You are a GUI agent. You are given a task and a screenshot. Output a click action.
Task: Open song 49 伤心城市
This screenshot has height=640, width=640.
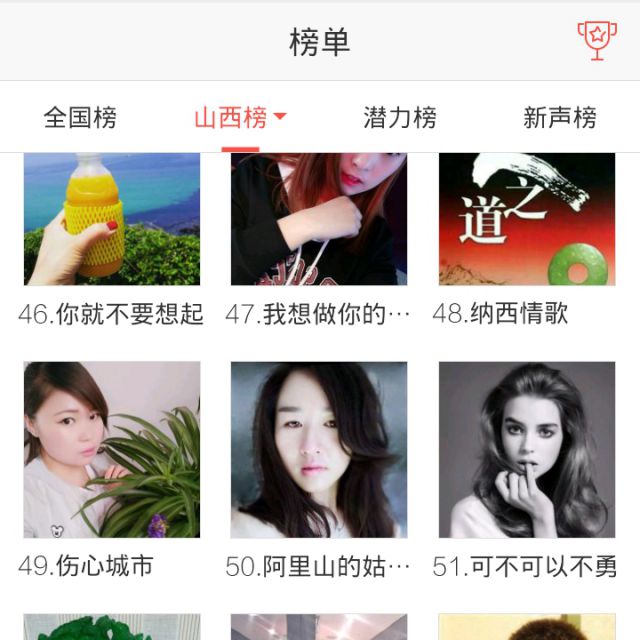tap(112, 450)
